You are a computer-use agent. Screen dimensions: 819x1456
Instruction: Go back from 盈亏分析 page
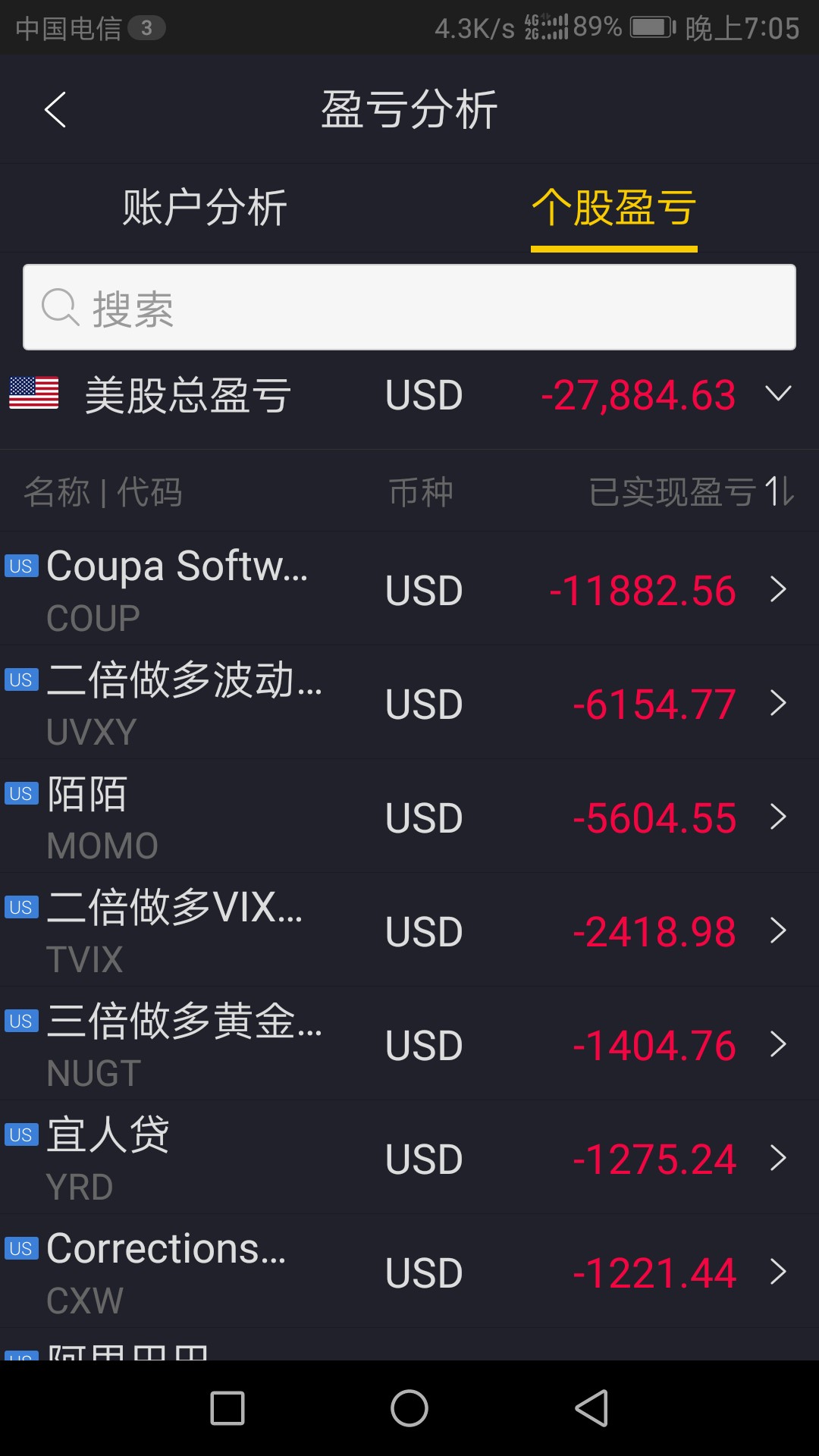[55, 110]
